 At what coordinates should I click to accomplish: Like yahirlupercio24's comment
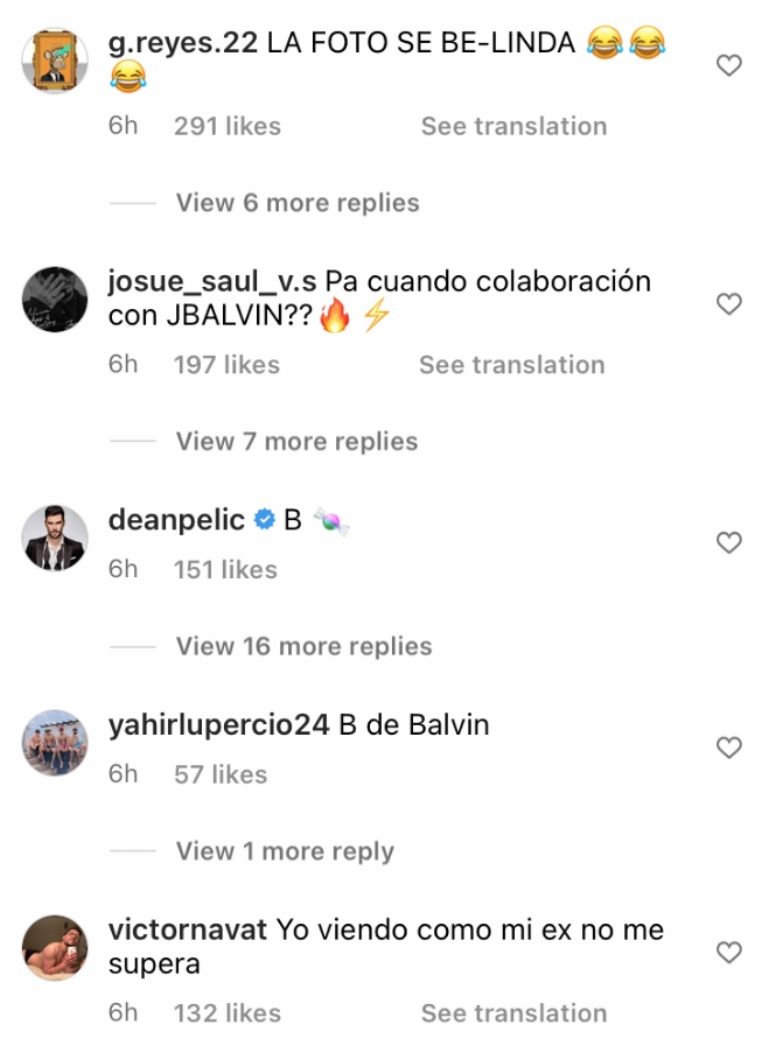pyautogui.click(x=730, y=747)
